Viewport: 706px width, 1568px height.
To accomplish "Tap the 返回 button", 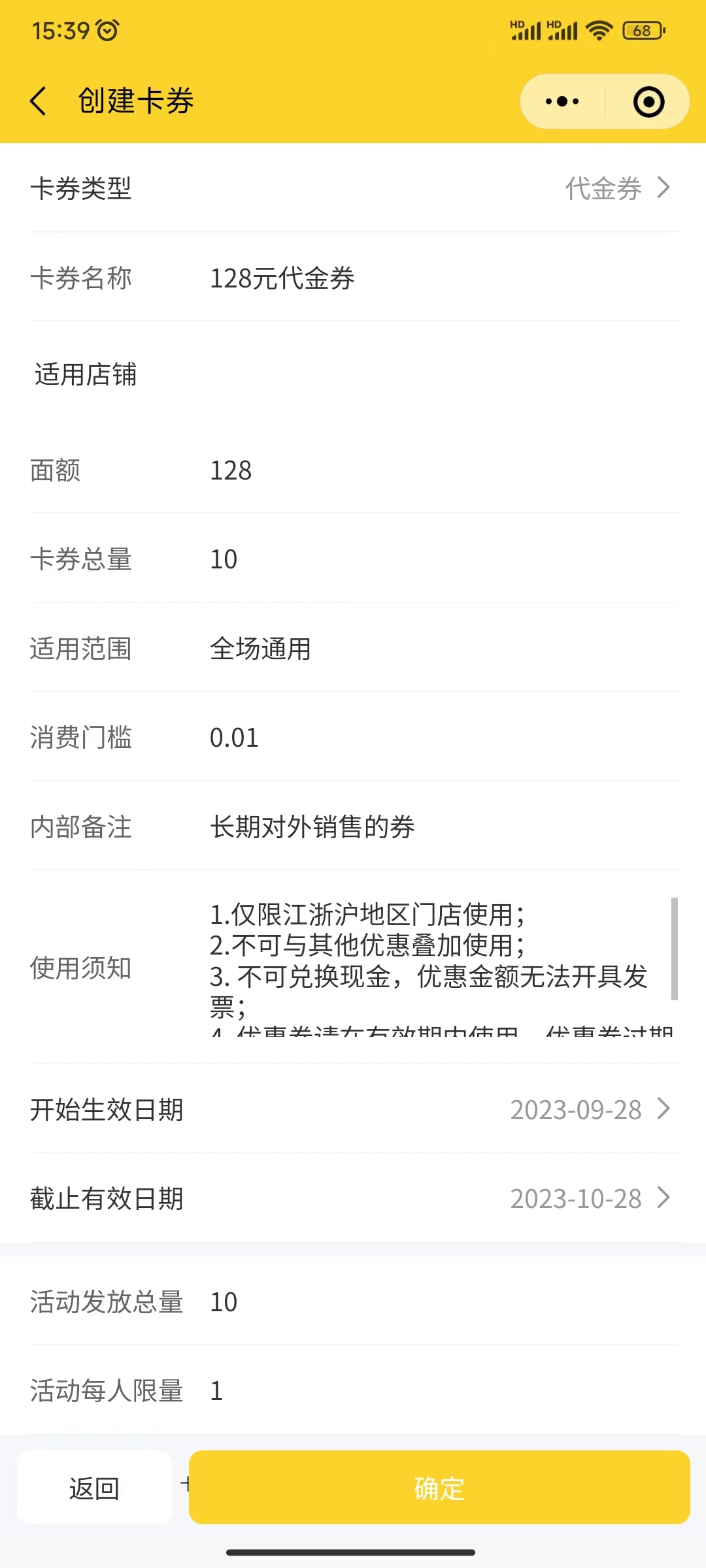I will click(x=95, y=1488).
